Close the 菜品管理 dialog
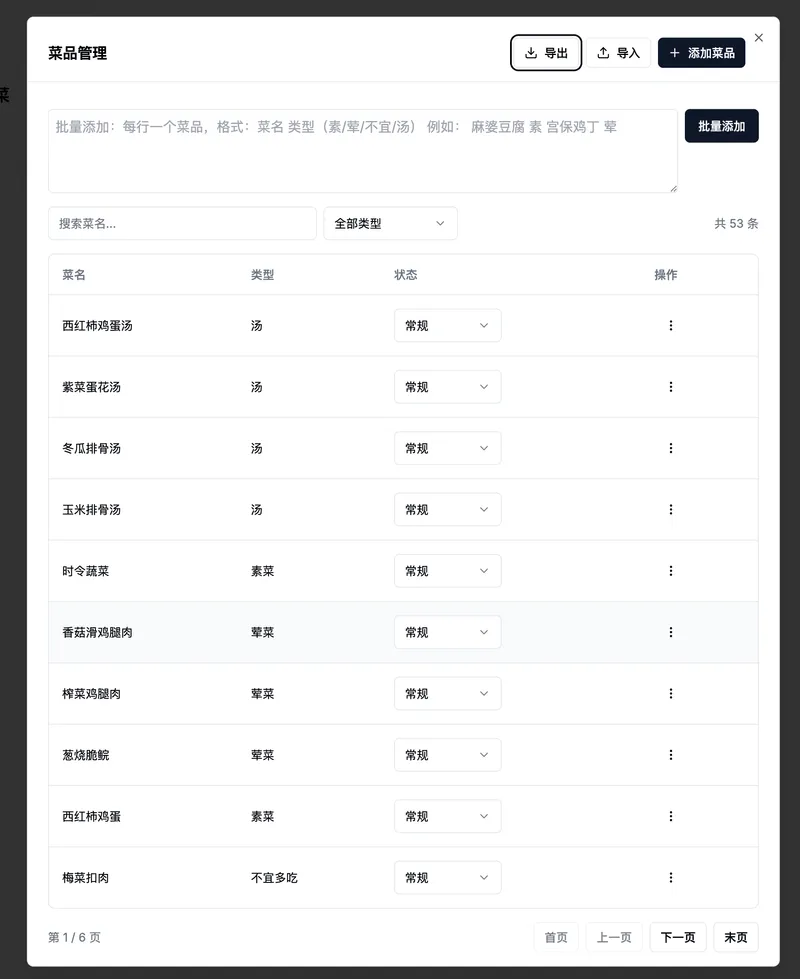The width and height of the screenshot is (800, 979). pyautogui.click(x=758, y=38)
